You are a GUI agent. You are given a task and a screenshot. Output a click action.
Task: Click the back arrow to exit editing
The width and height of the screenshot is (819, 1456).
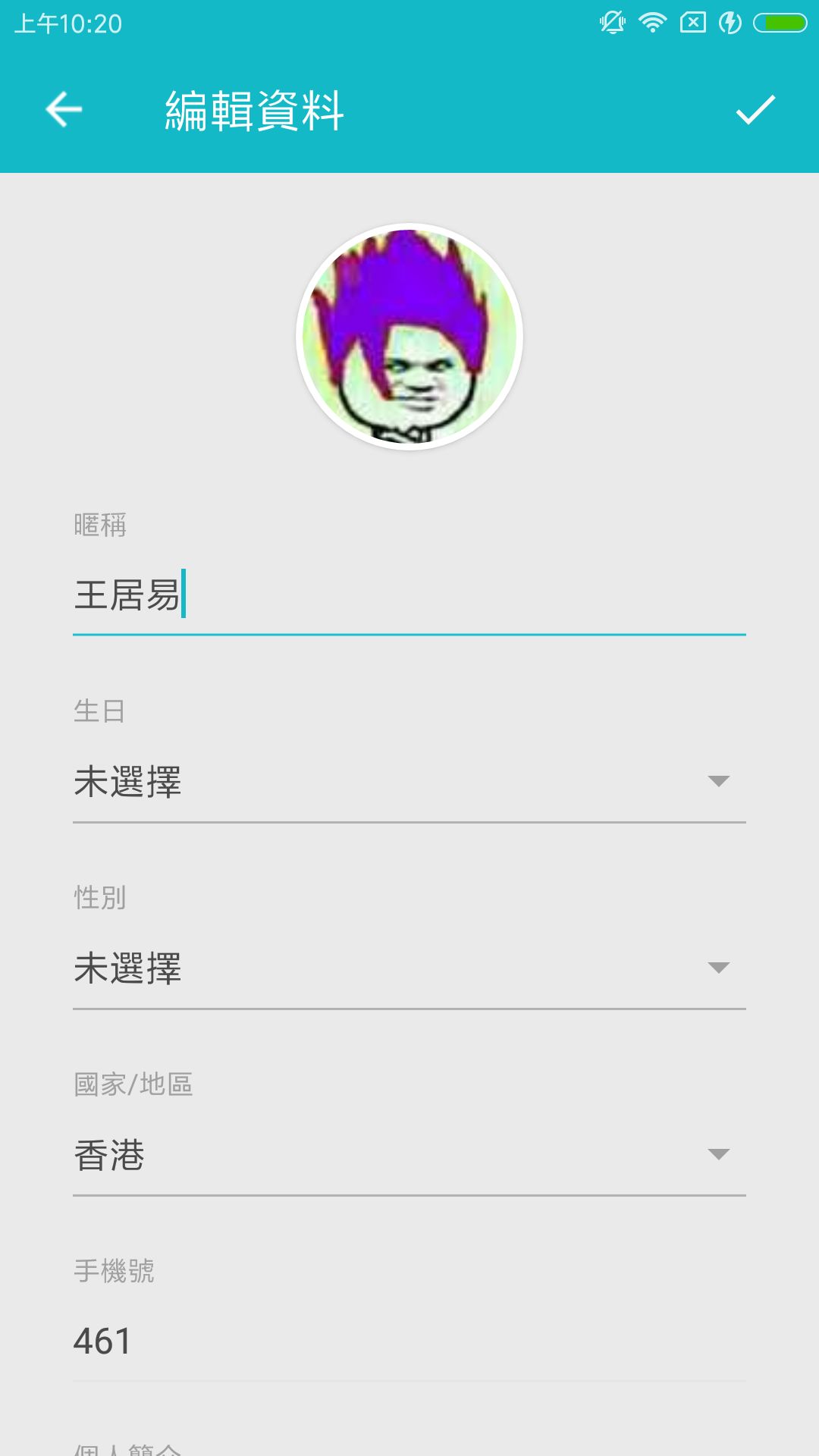point(64,110)
